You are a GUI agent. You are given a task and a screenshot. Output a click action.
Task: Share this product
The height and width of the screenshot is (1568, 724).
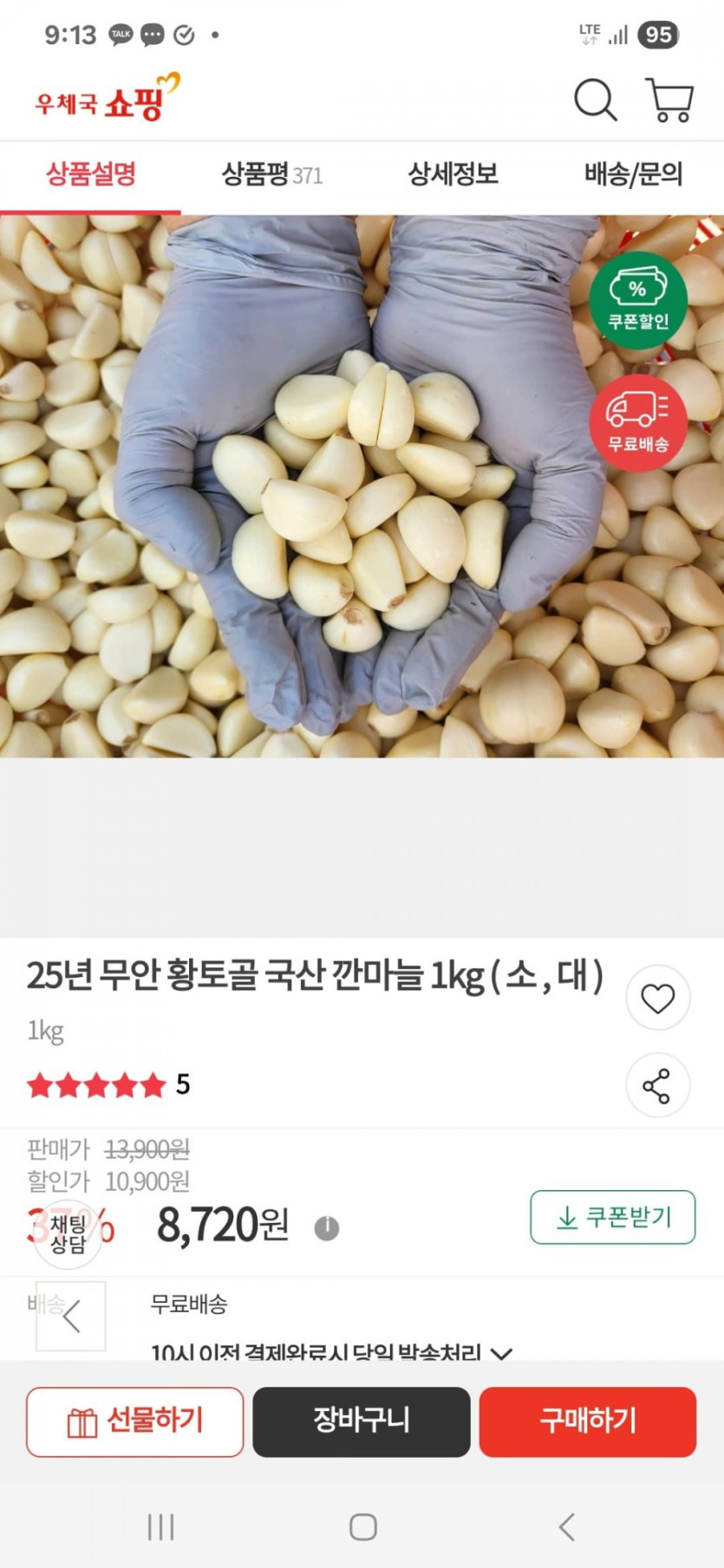click(x=657, y=1086)
